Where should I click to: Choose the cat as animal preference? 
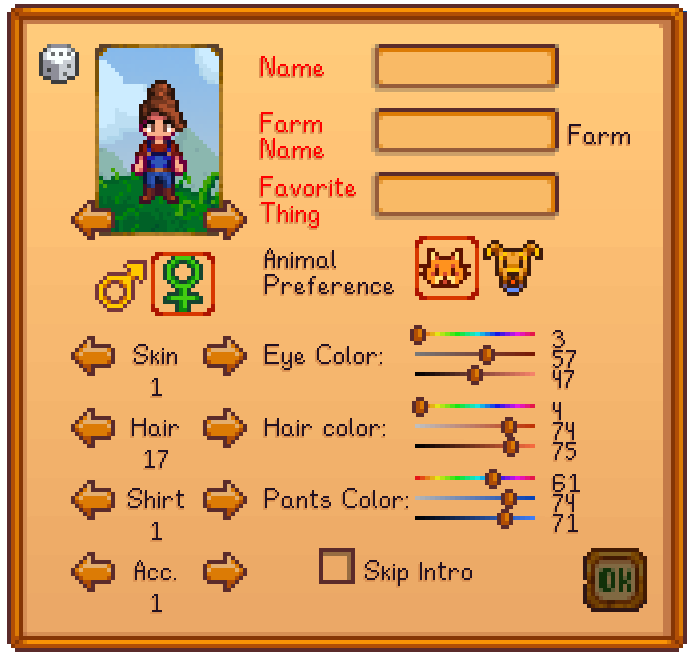click(x=446, y=268)
